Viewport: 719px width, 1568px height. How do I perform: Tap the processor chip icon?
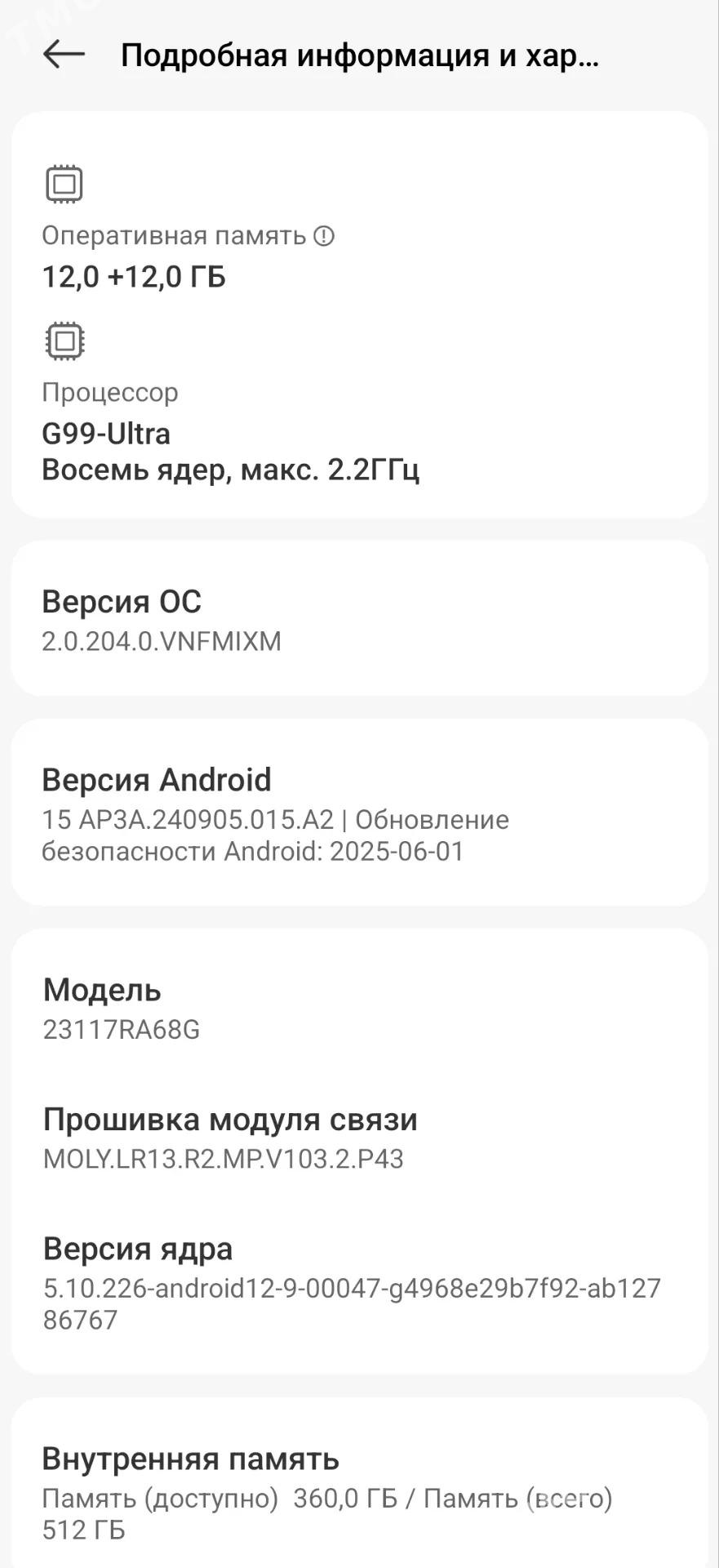click(x=64, y=341)
